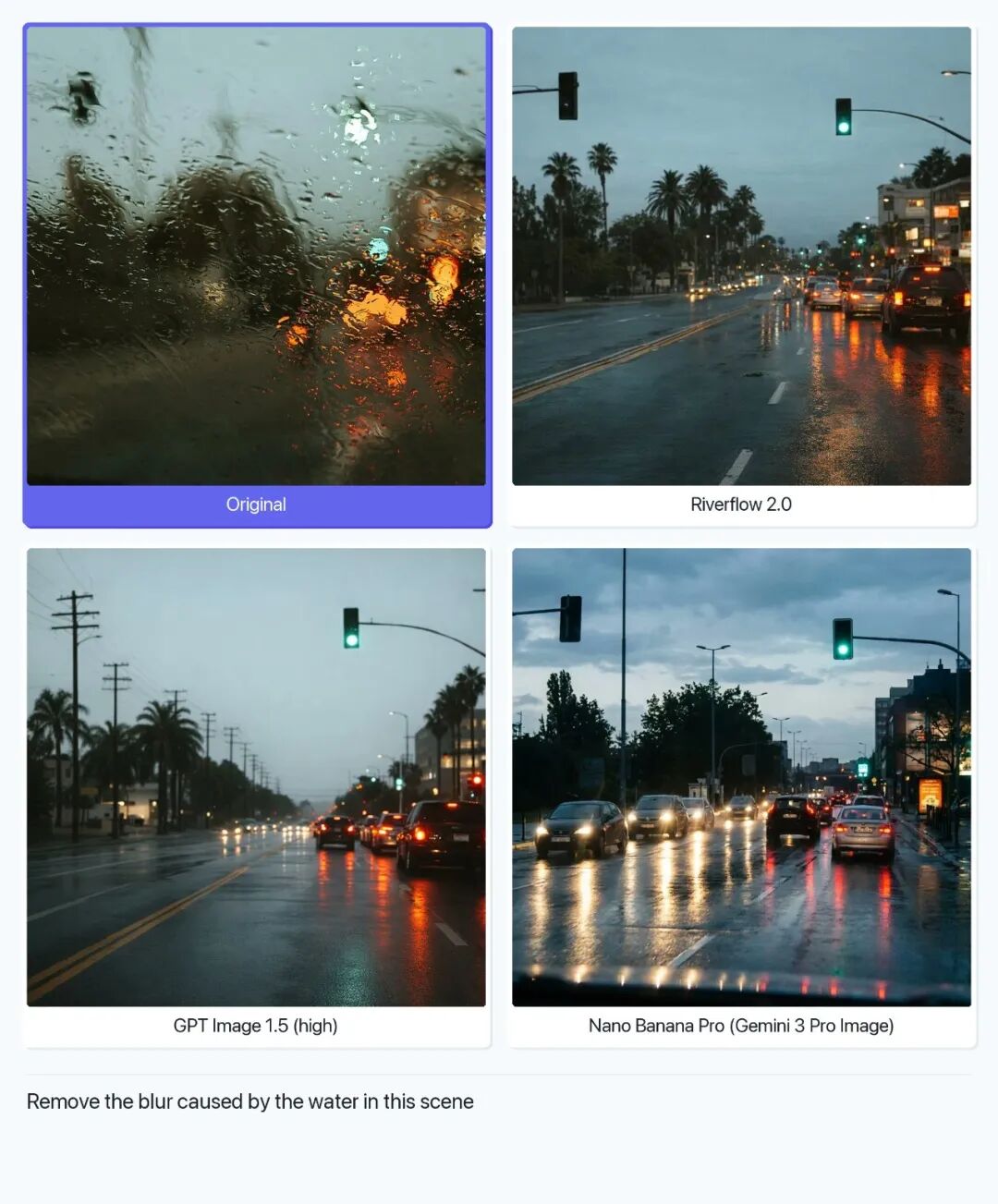View the GPT Image 1.5 (high) result
The image size is (998, 1204).
click(256, 776)
